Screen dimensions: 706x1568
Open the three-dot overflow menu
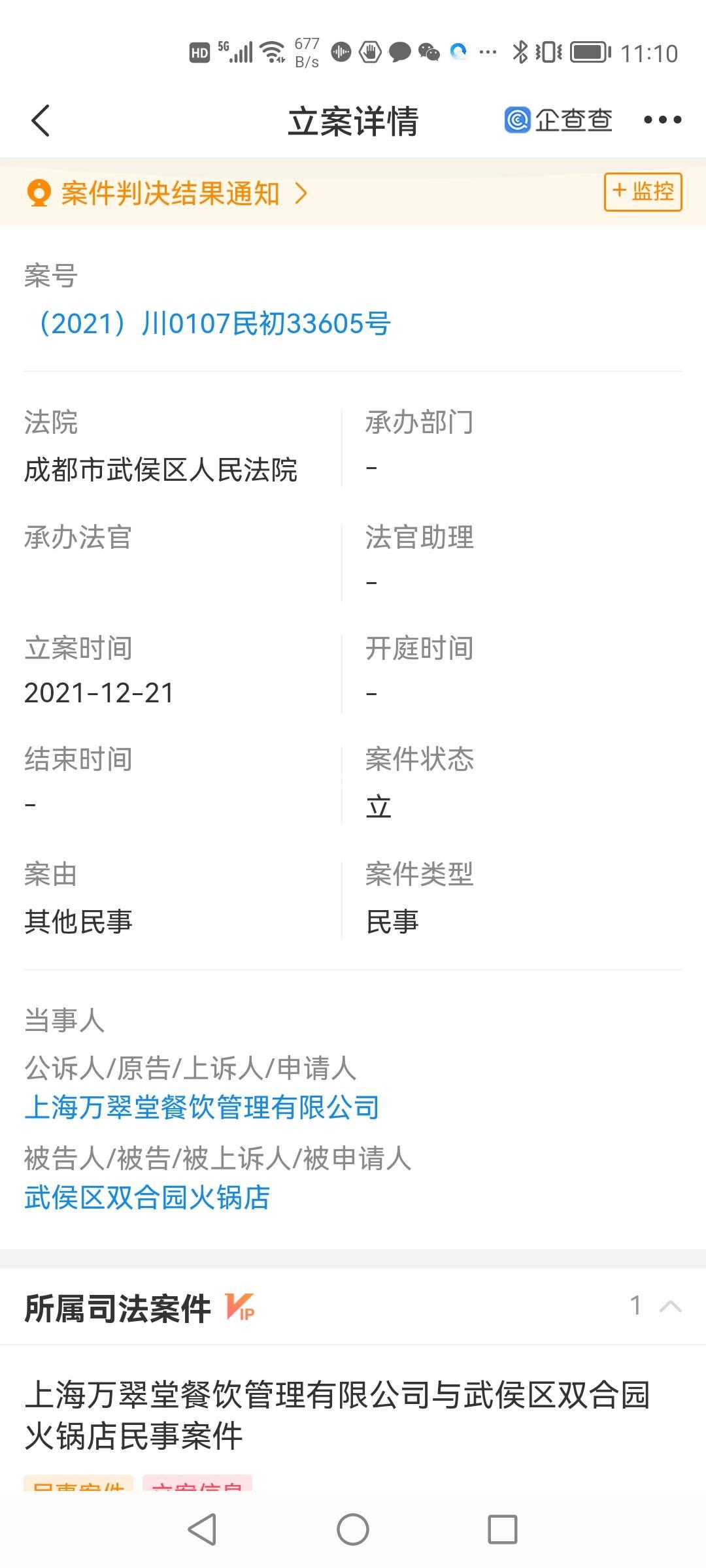(x=662, y=120)
